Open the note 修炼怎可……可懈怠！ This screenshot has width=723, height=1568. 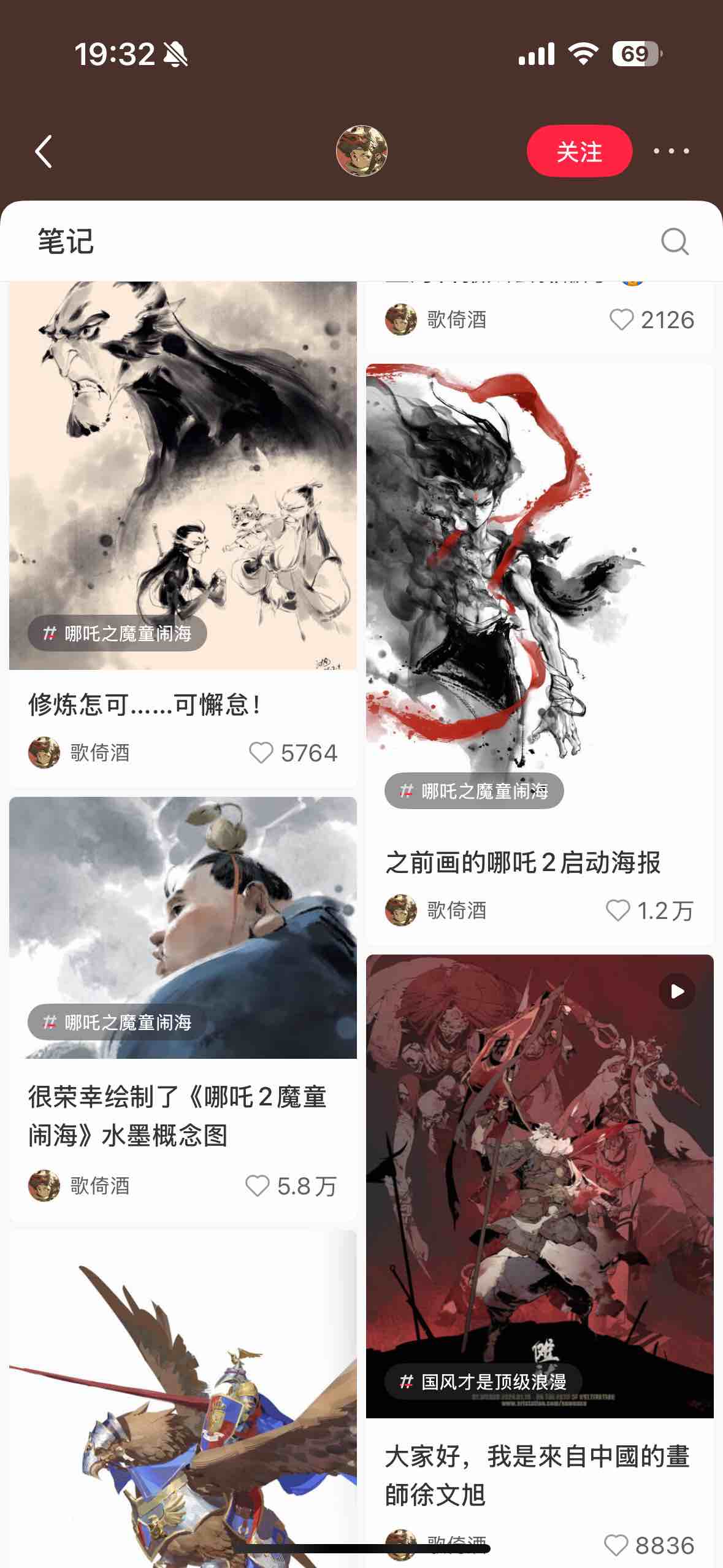click(x=145, y=704)
